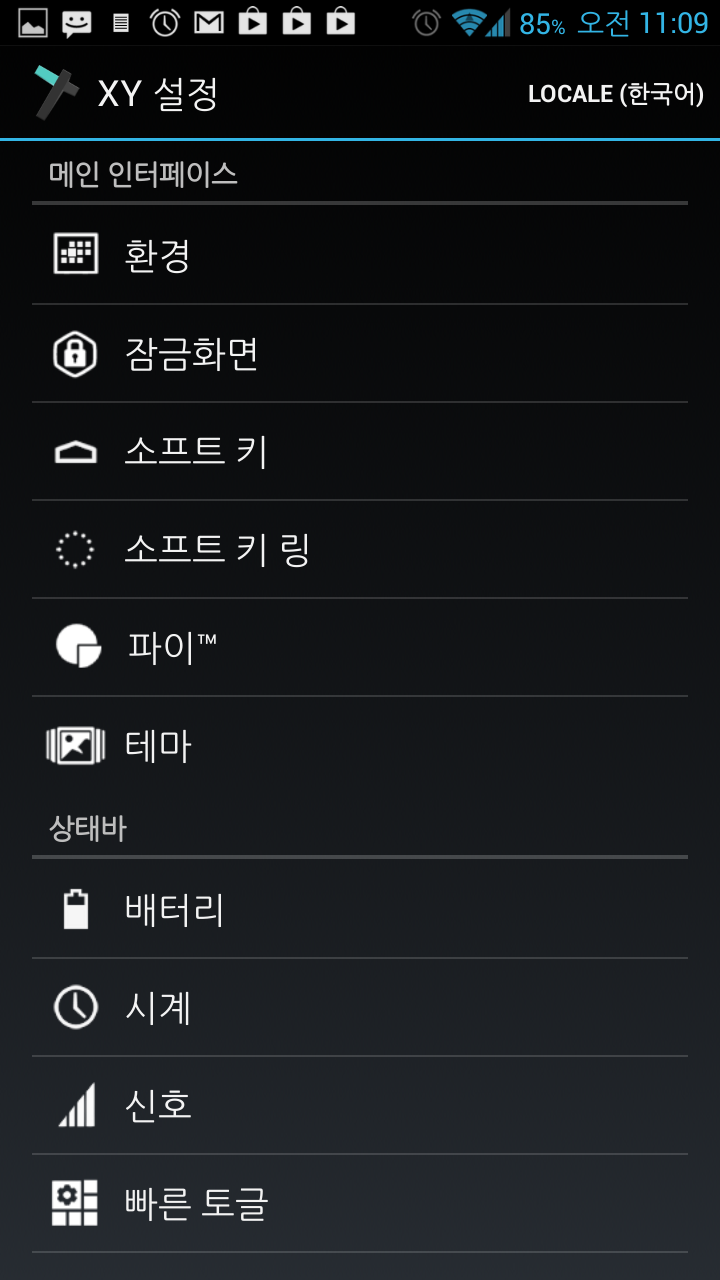Tap the XY 설정 app icon
The height and width of the screenshot is (1280, 720).
pyautogui.click(x=56, y=93)
